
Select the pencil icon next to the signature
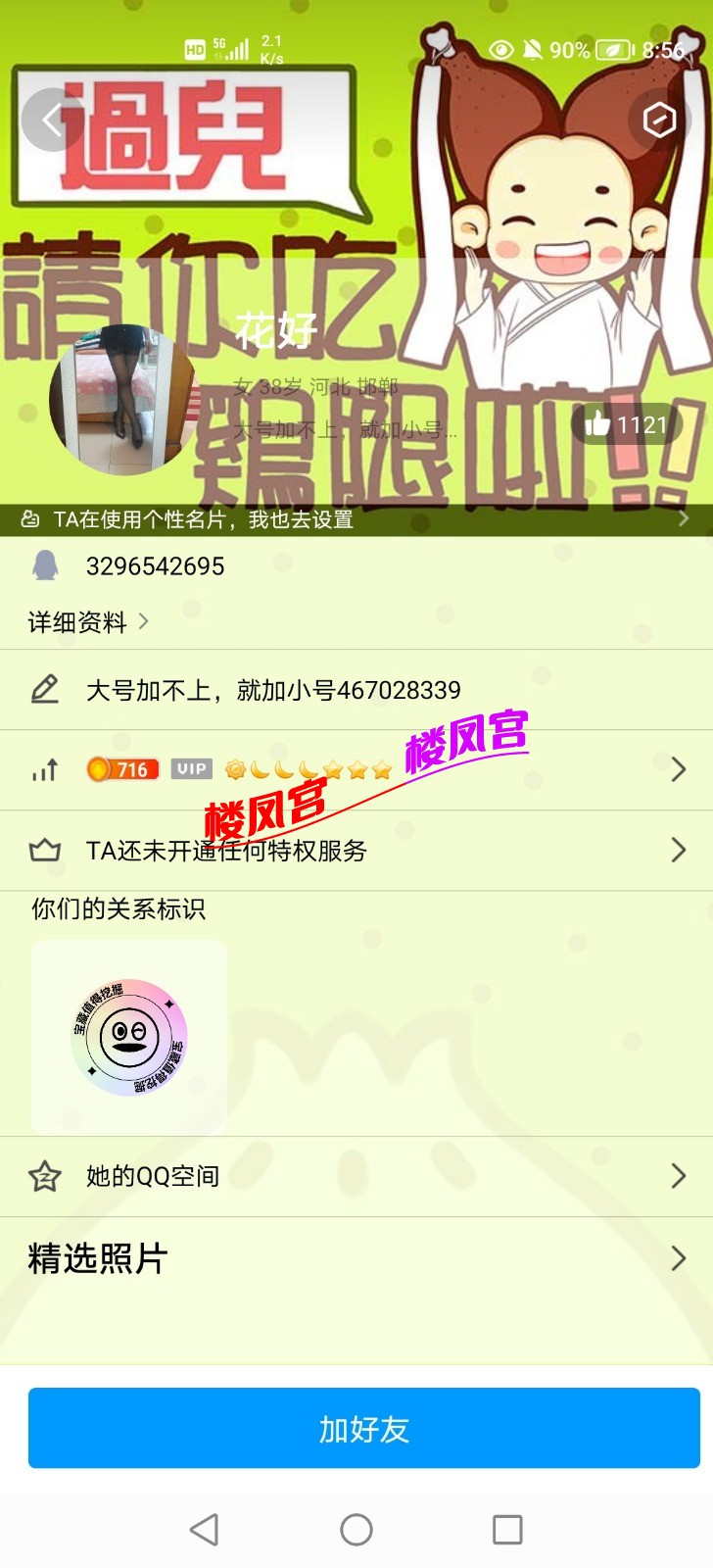click(43, 689)
